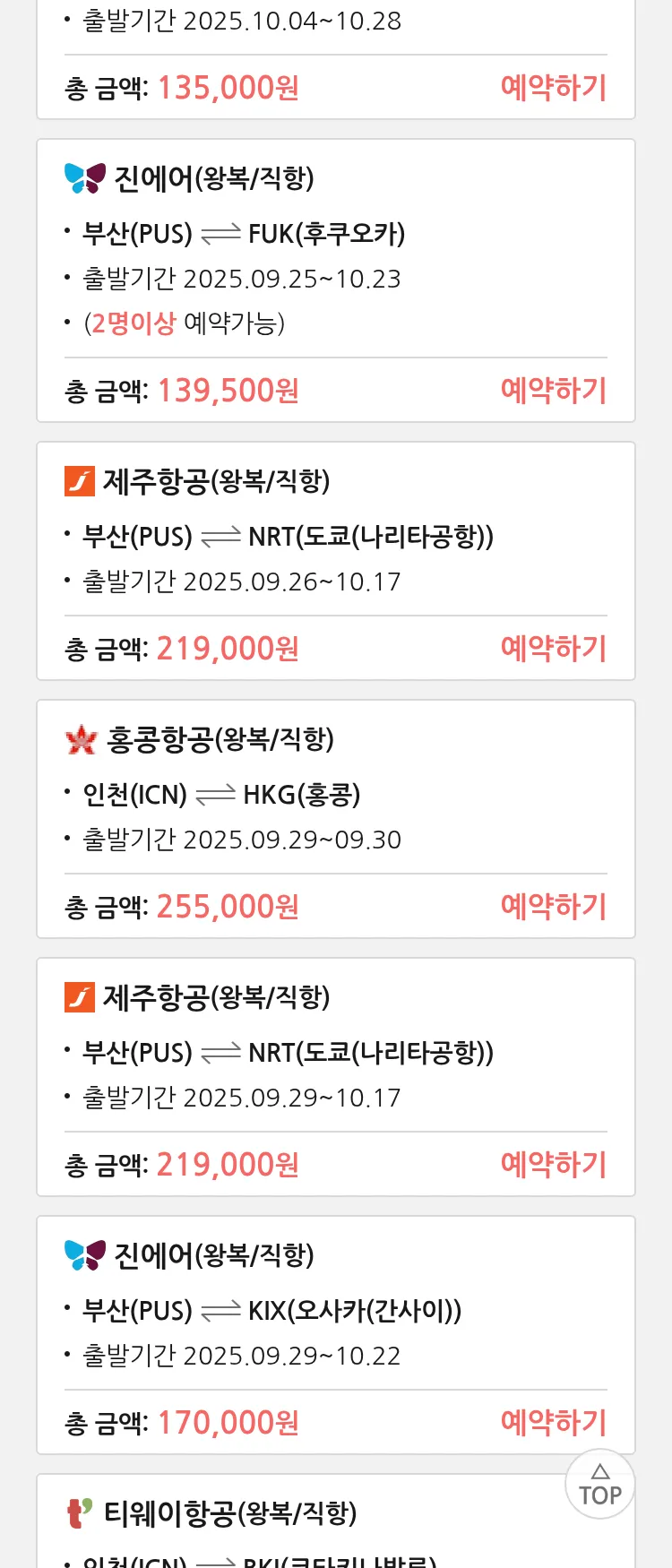Jump back to top with TOP button
This screenshot has width=672, height=1568.
pyautogui.click(x=599, y=1485)
